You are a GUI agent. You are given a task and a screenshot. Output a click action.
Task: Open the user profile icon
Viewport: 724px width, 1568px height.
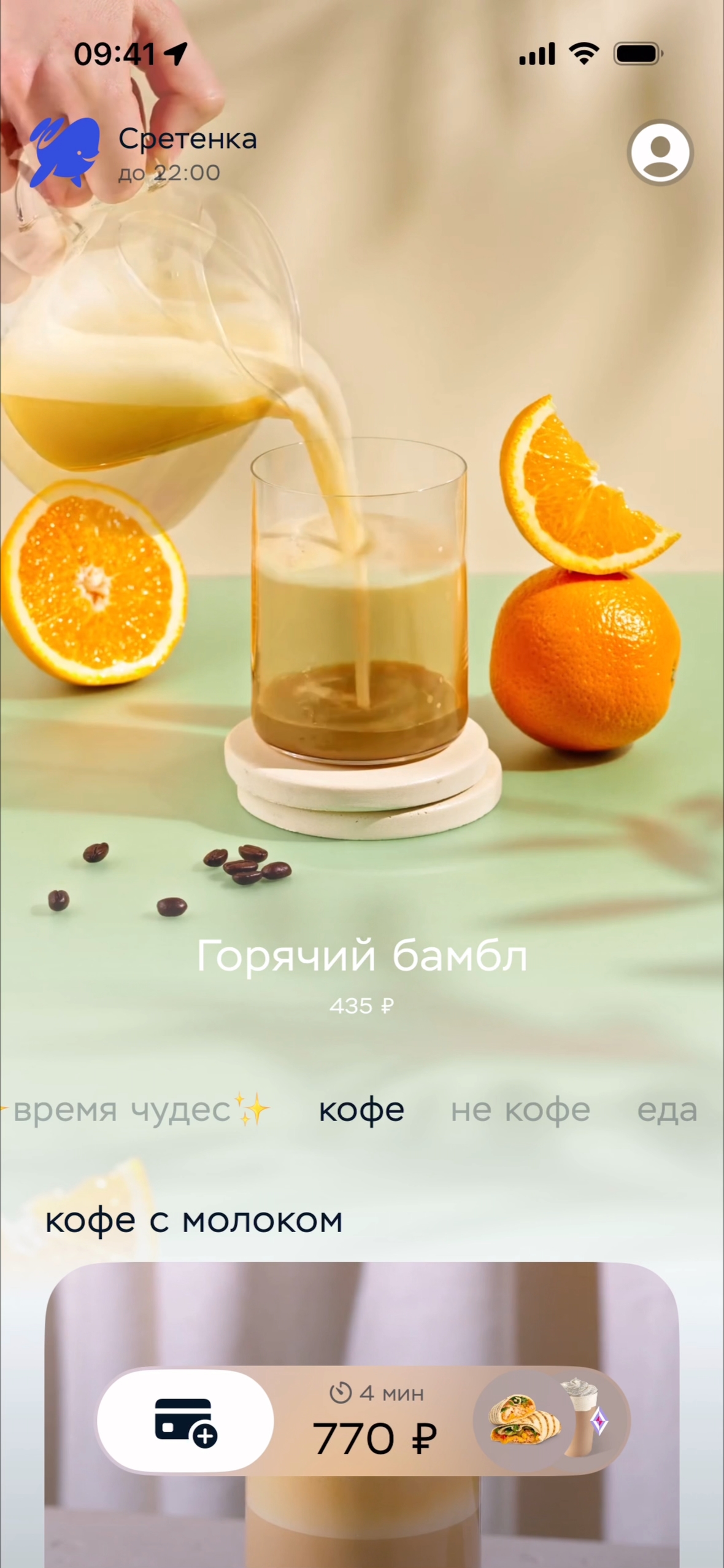click(x=660, y=152)
